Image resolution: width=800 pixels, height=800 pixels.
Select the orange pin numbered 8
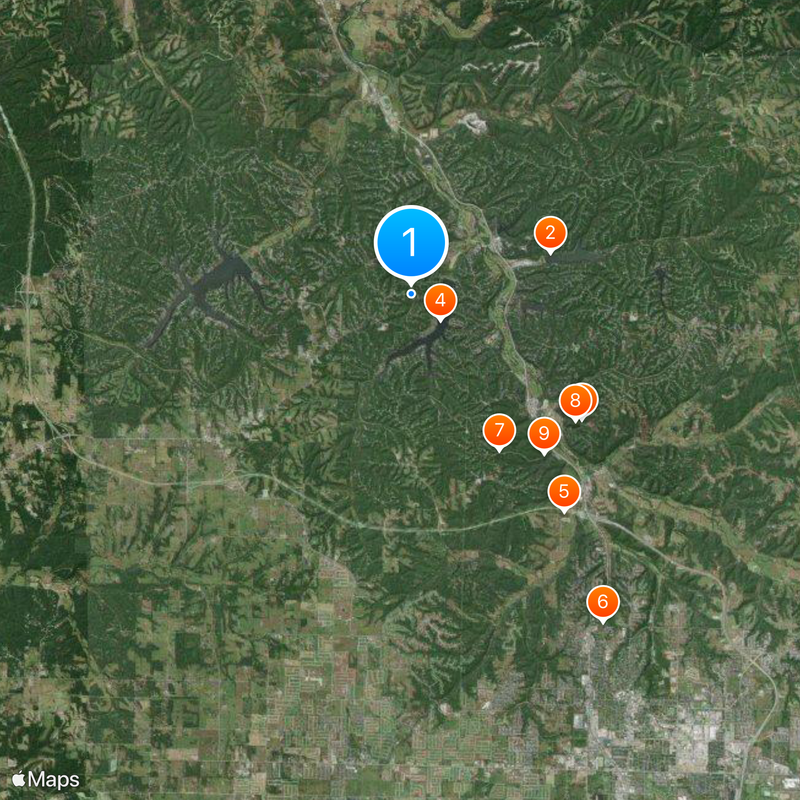coord(574,402)
